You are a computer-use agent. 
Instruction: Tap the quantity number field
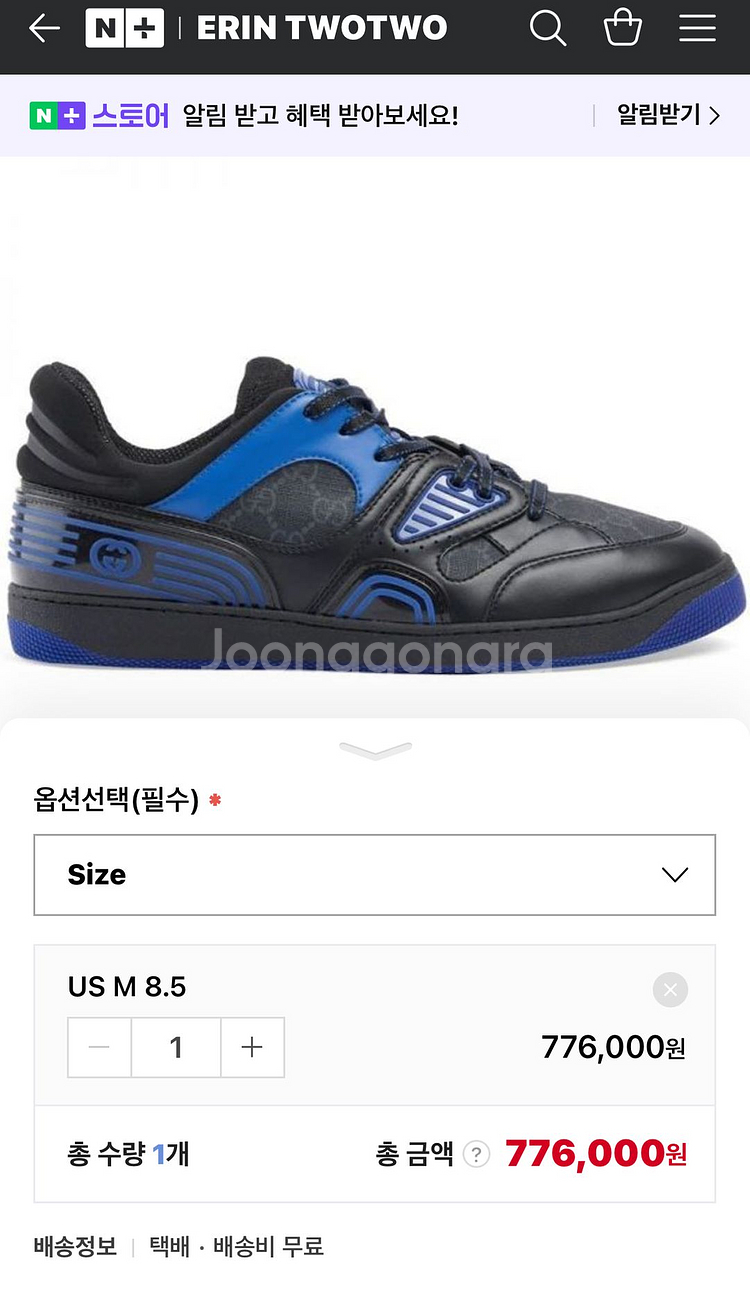pyautogui.click(x=176, y=1047)
